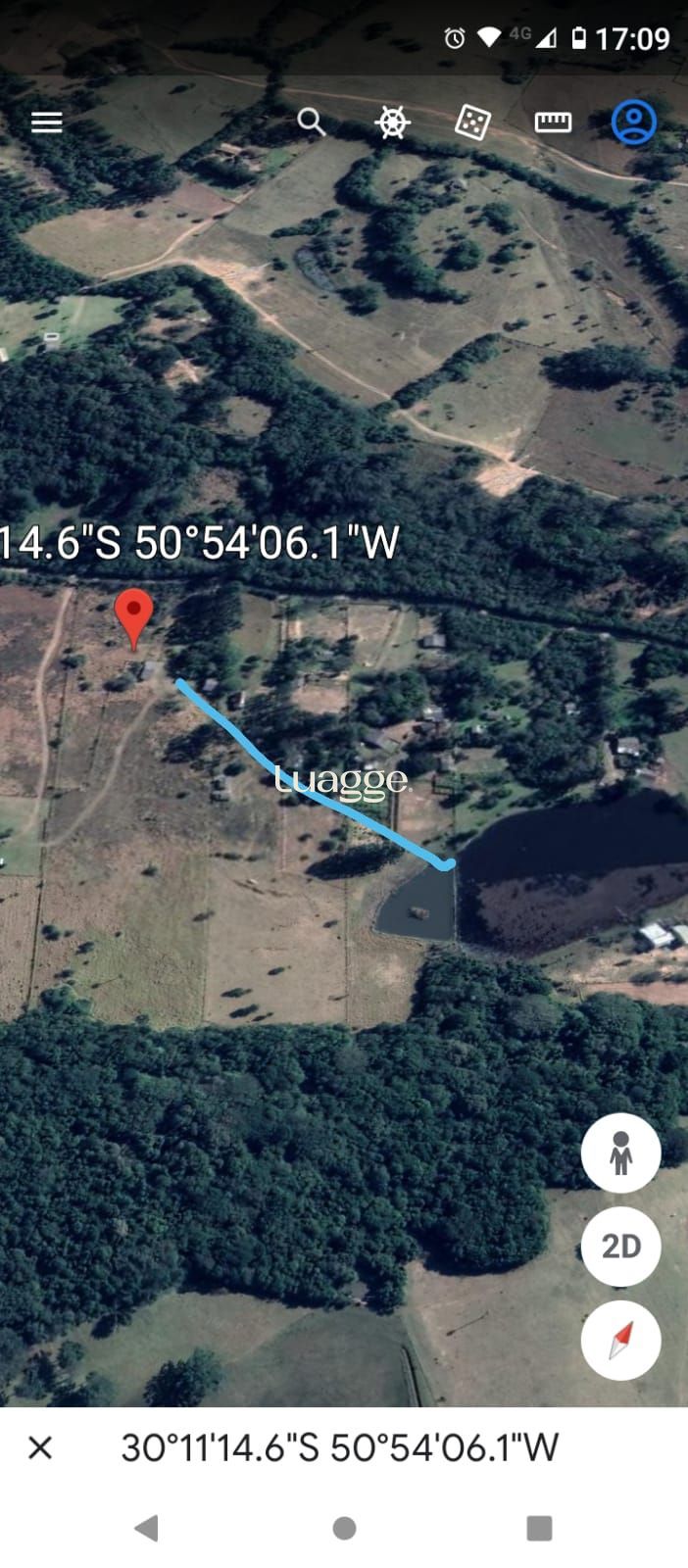Viewport: 688px width, 1568px height.
Task: Tap the compass to reset north
Action: 620,1340
